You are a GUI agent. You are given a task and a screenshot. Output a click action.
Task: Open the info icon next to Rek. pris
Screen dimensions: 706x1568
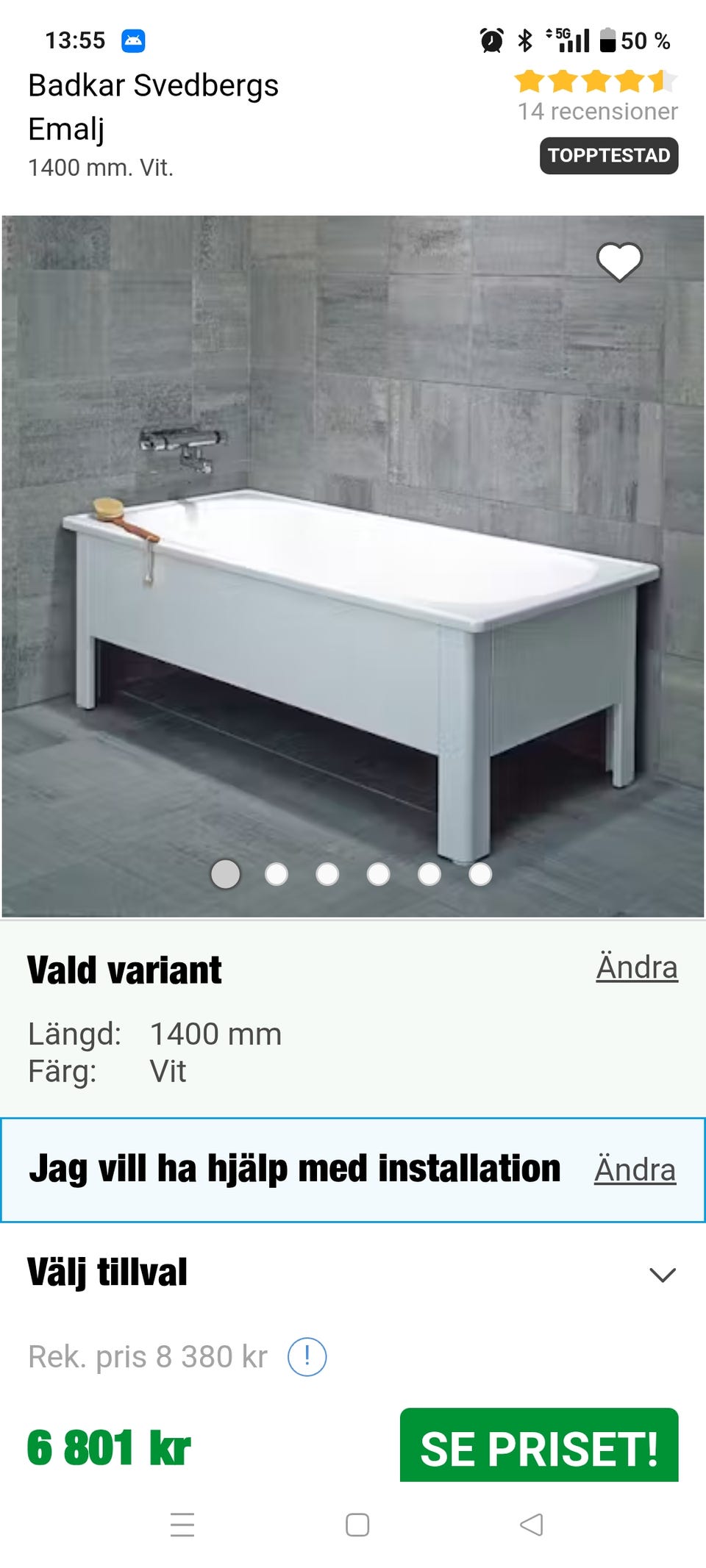click(x=309, y=1358)
